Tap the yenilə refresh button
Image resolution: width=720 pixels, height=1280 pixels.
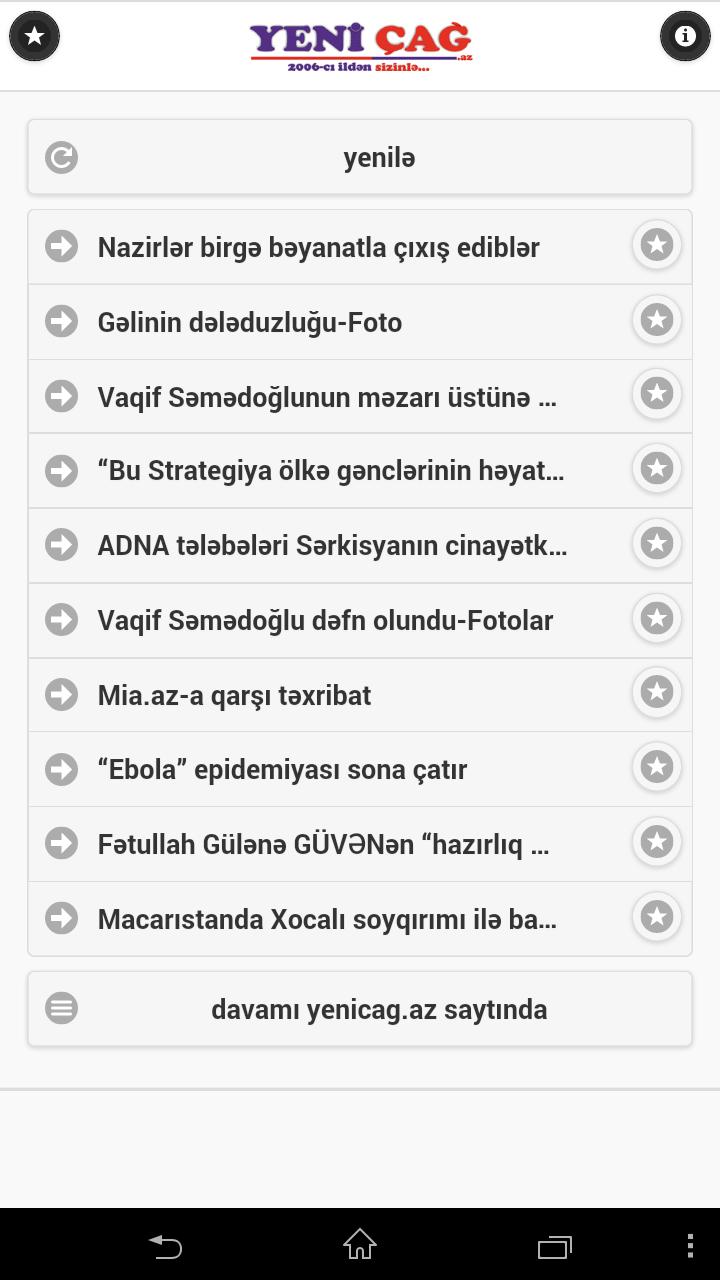(360, 157)
